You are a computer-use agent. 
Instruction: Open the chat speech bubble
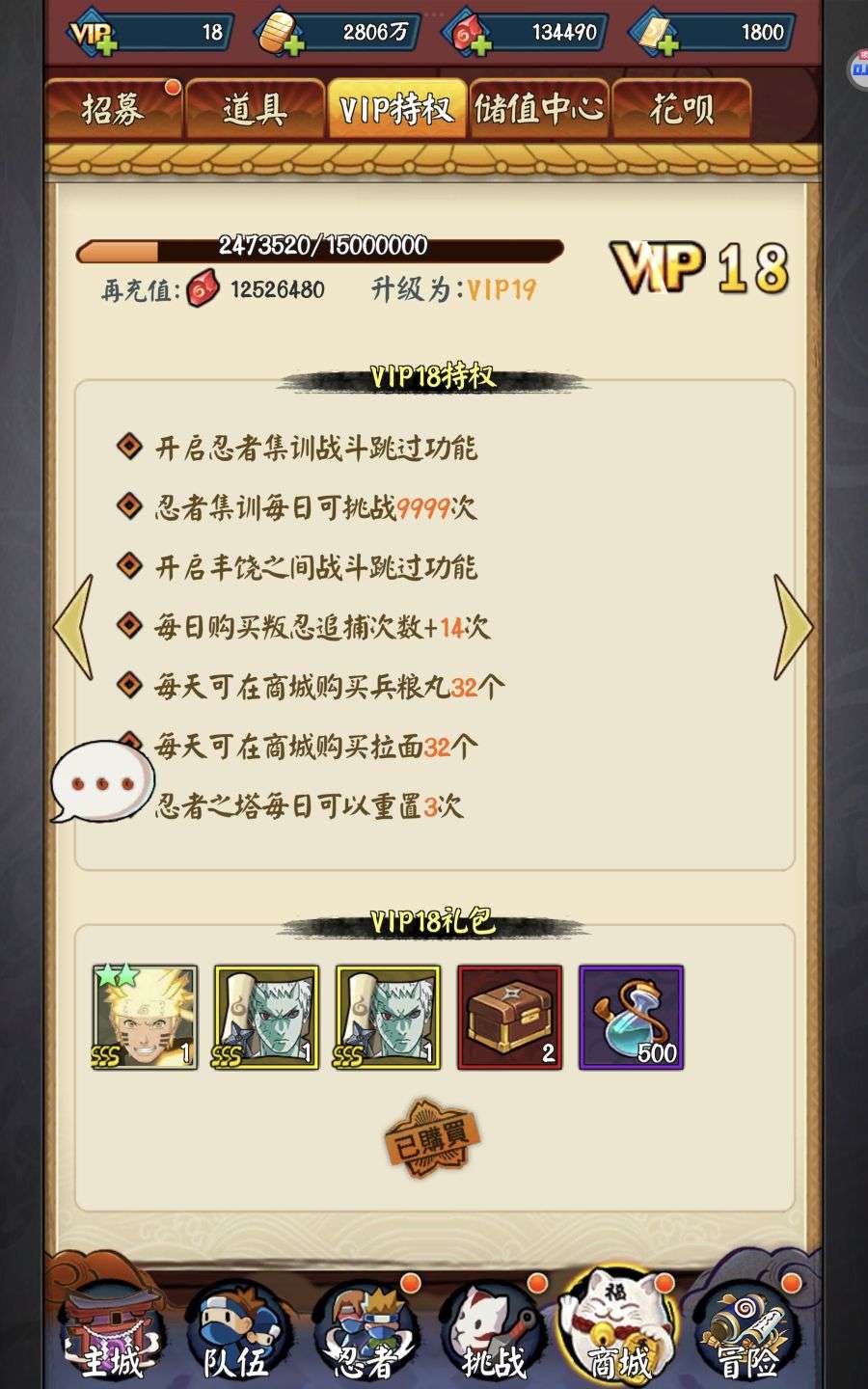click(x=102, y=780)
